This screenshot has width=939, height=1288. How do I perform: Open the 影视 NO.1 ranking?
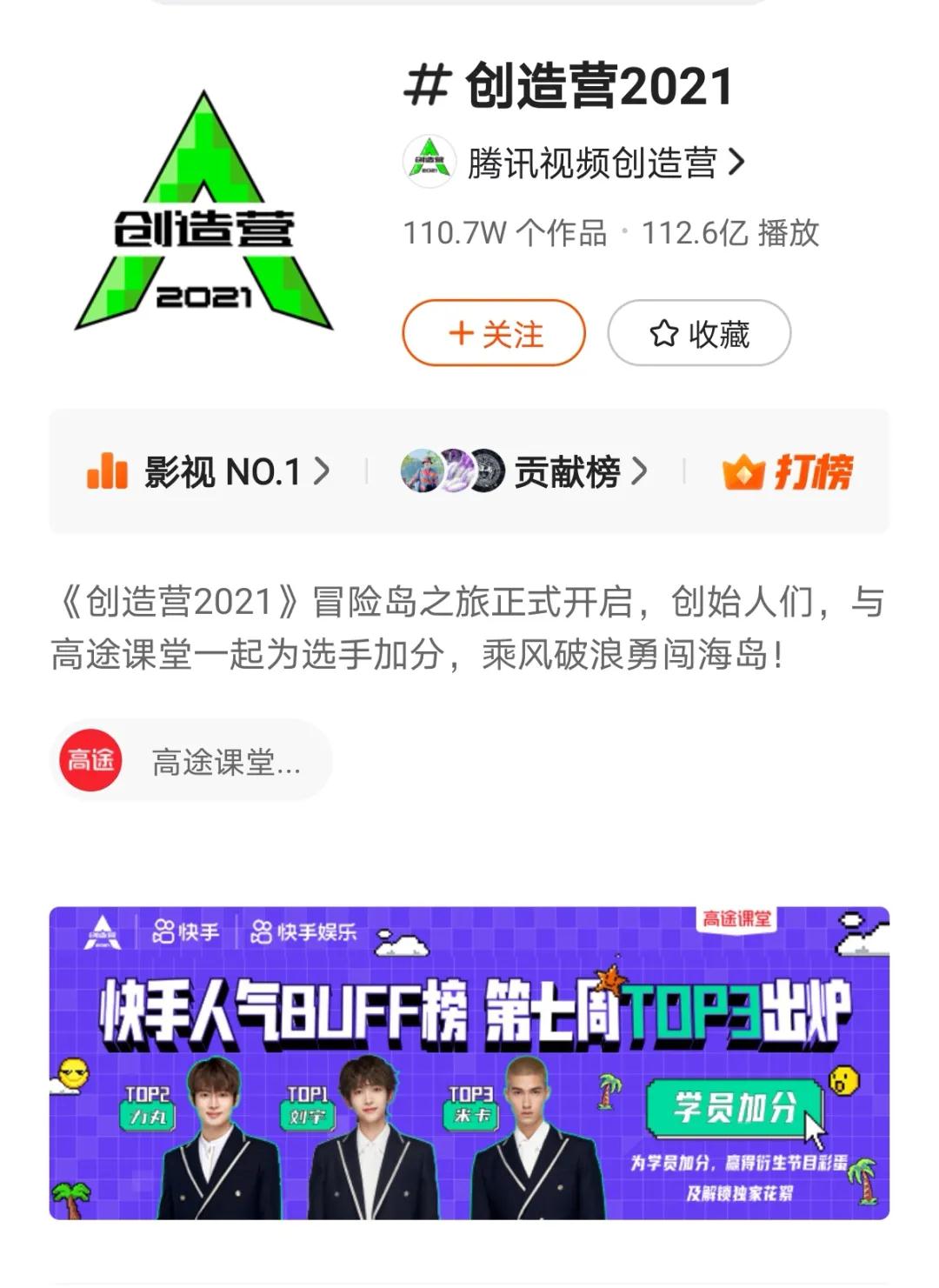pos(209,471)
